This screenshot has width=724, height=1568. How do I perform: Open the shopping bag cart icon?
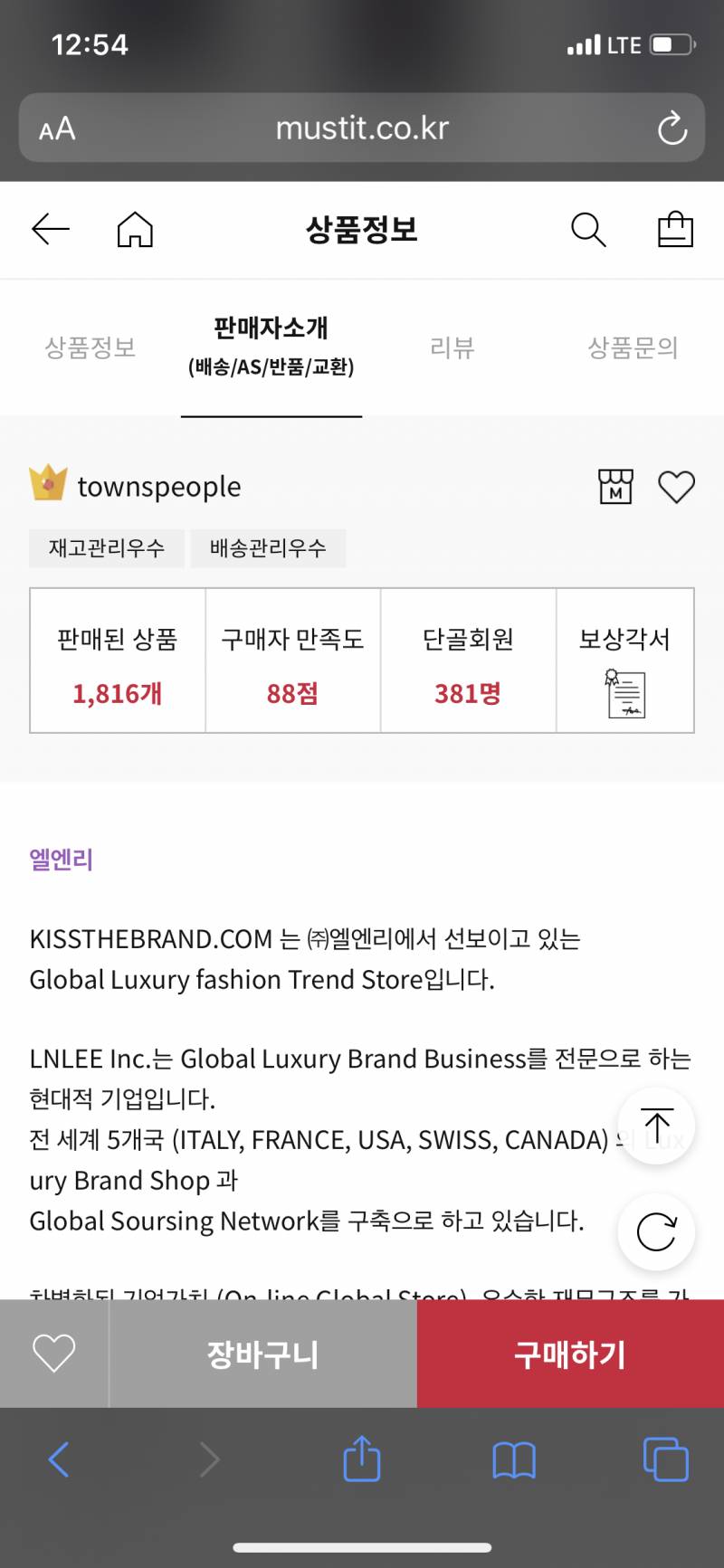click(x=675, y=229)
